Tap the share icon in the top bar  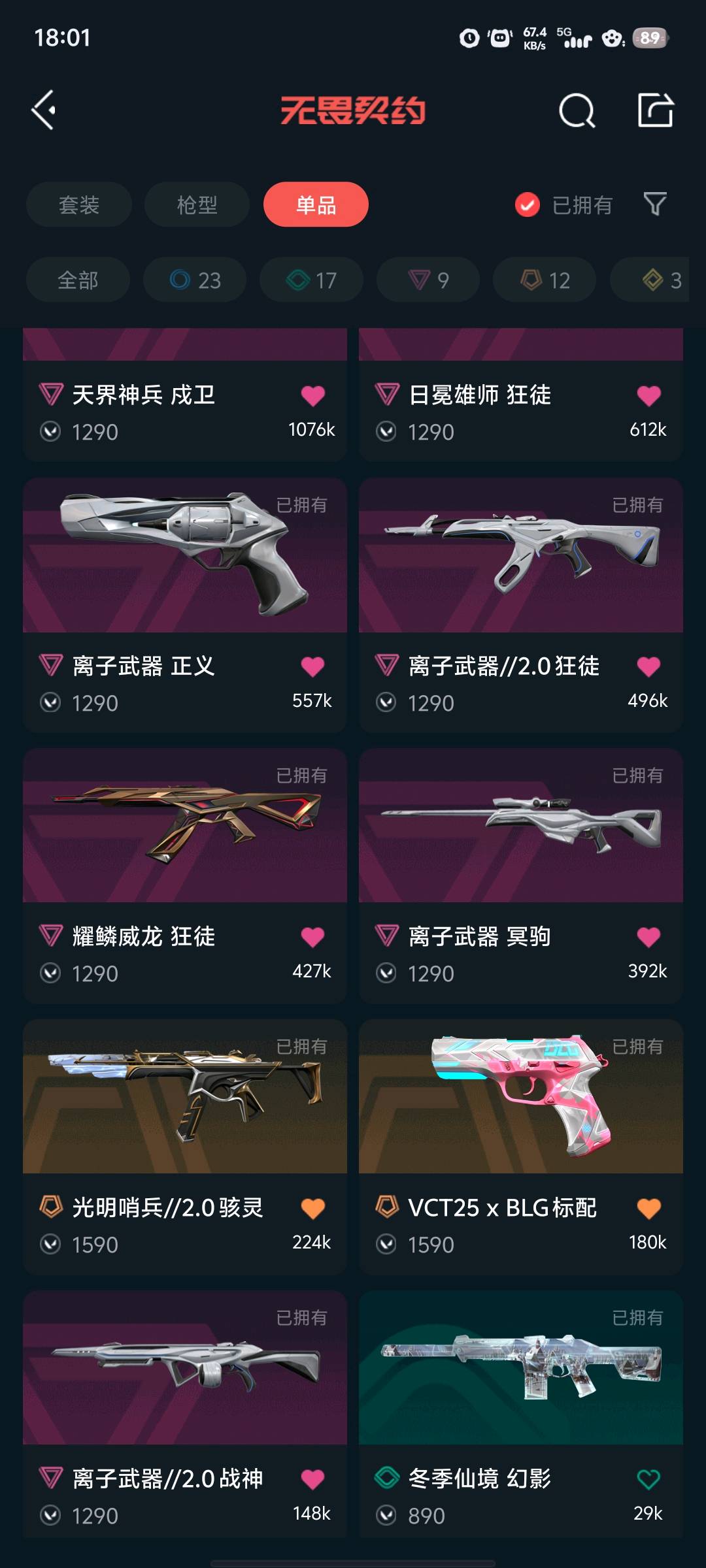[656, 109]
